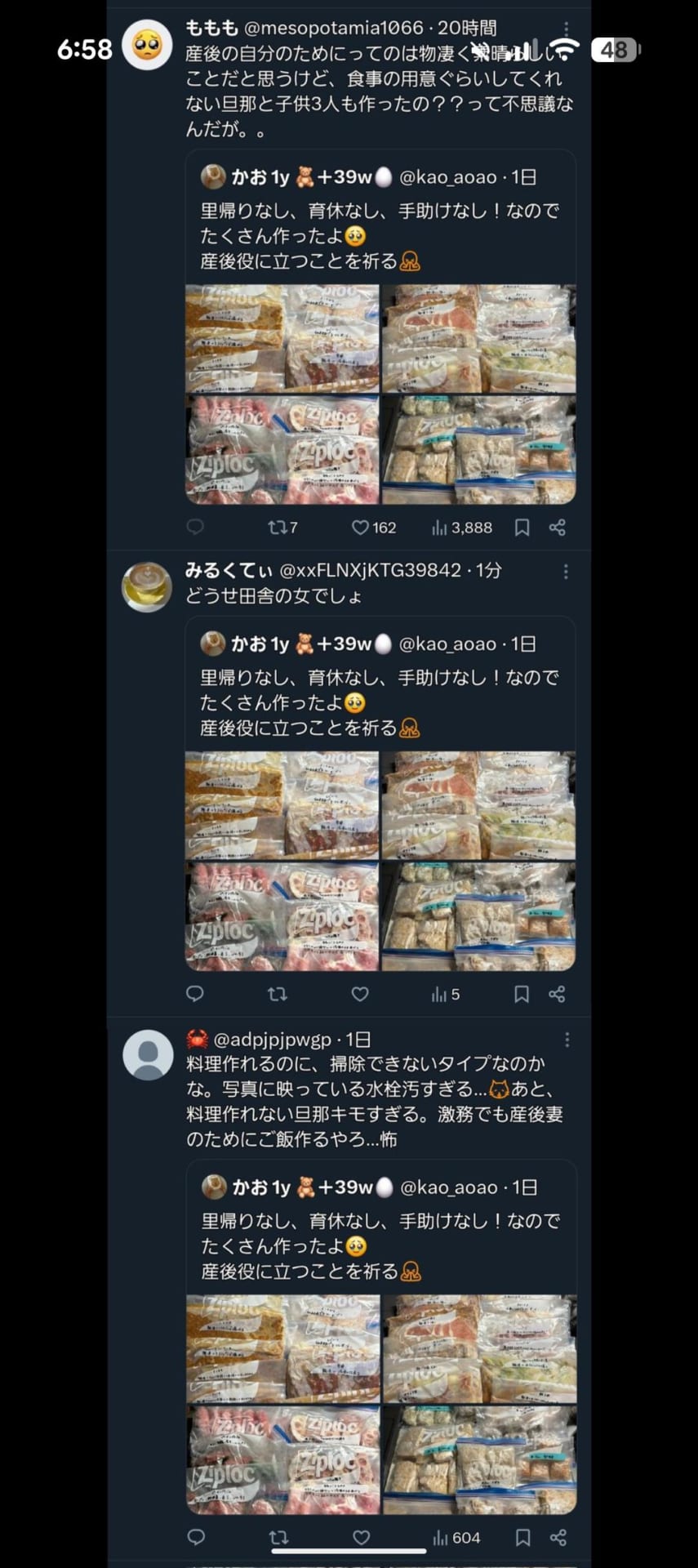The width and height of the screenshot is (698, 1568).
Task: Repost みるくてぃ's post
Action: pyautogui.click(x=278, y=994)
